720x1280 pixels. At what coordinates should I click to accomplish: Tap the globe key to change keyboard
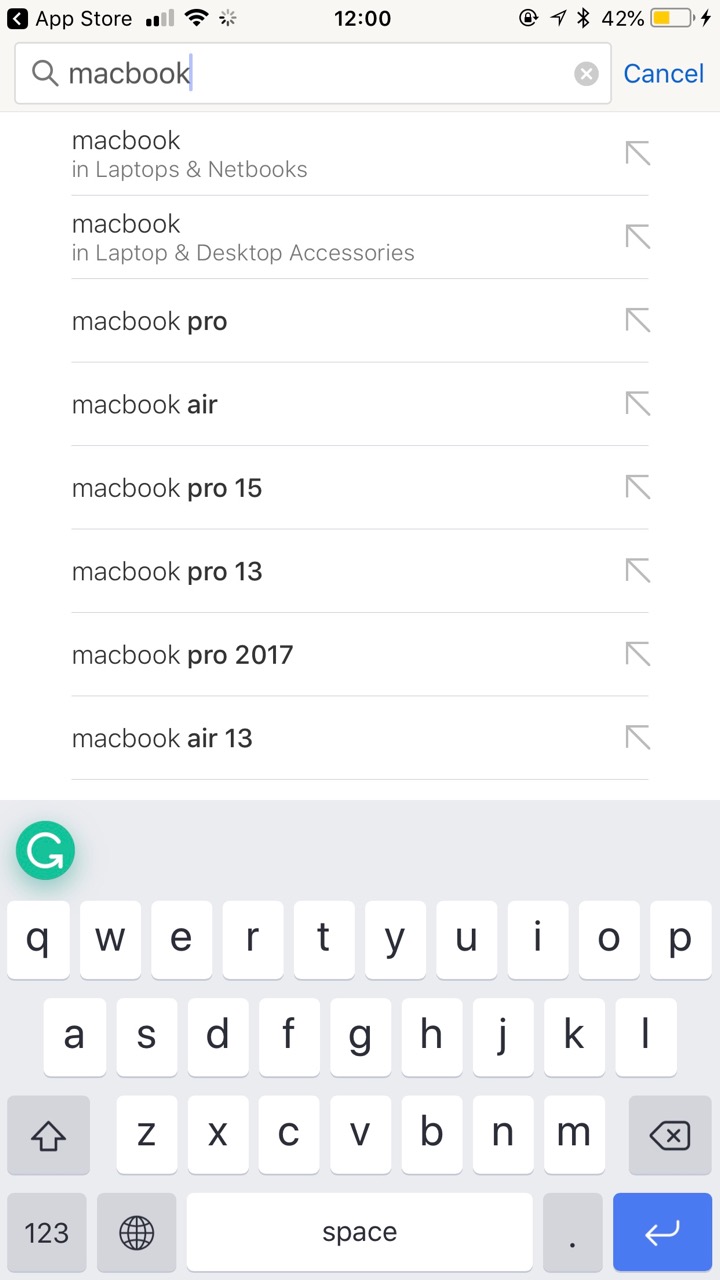(x=137, y=1232)
